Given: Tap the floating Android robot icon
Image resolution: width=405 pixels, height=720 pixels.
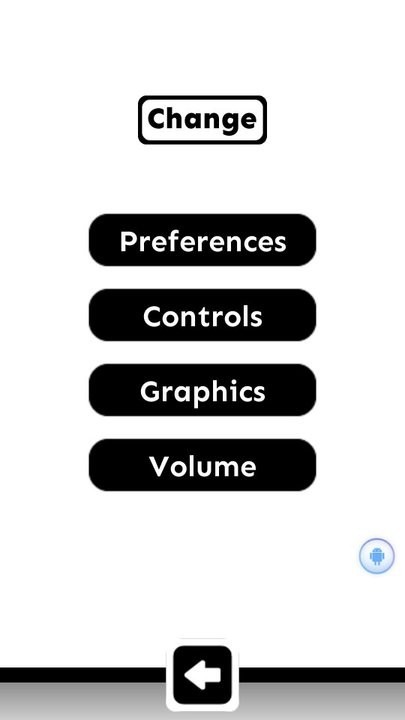Looking at the screenshot, I should pos(377,556).
